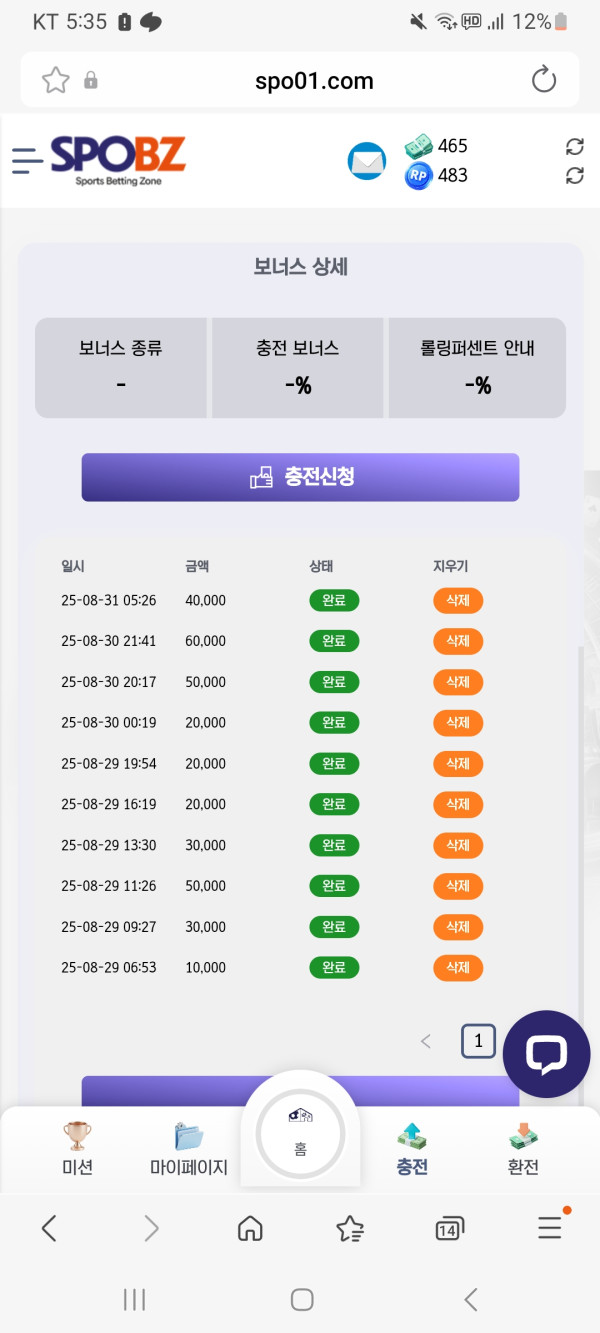
Task: Tap the spo01.com address bar
Action: click(x=313, y=81)
